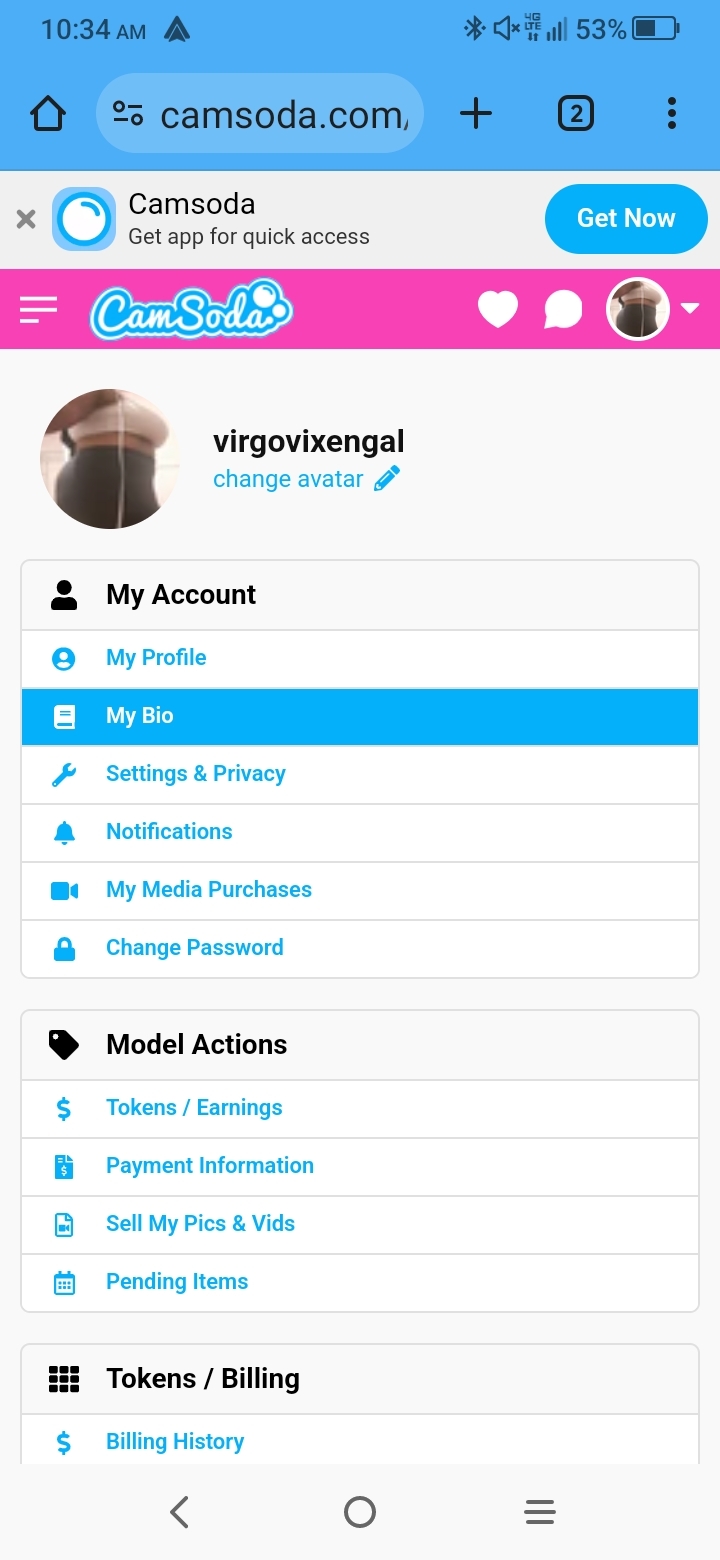
Task: Click the Get Now button
Action: 626,218
